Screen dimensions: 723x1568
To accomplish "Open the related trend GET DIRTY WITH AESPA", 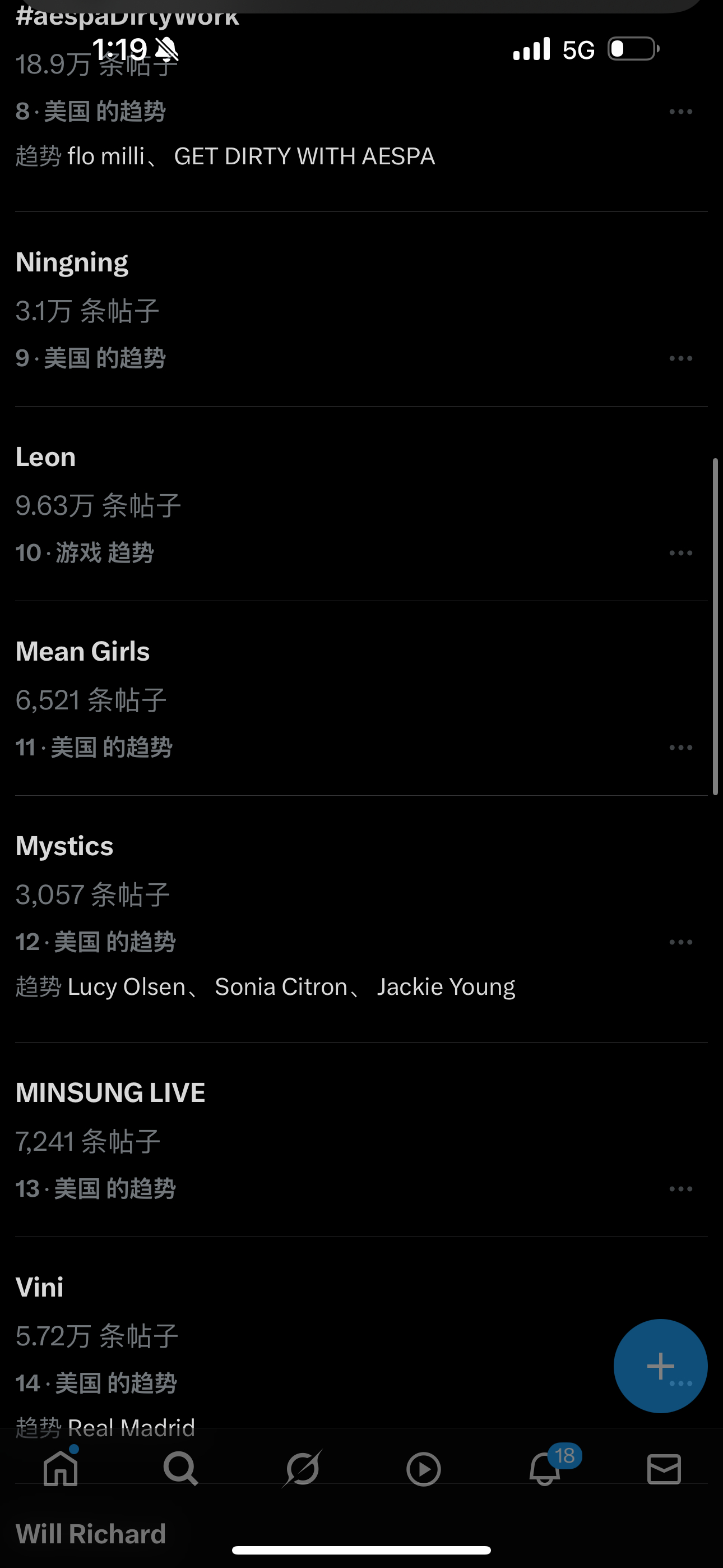I will [x=304, y=156].
